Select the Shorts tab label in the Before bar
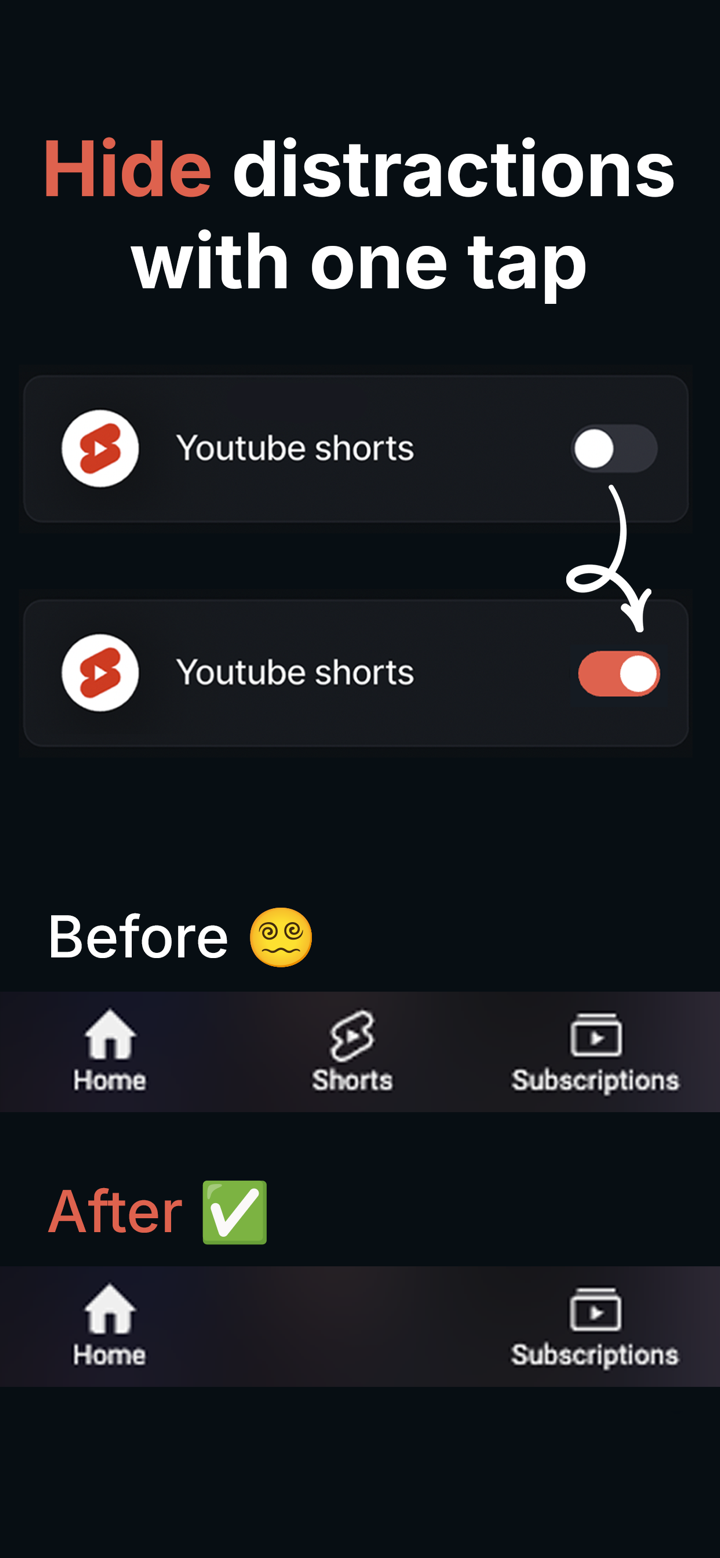Image resolution: width=720 pixels, height=1558 pixels. [x=352, y=1080]
